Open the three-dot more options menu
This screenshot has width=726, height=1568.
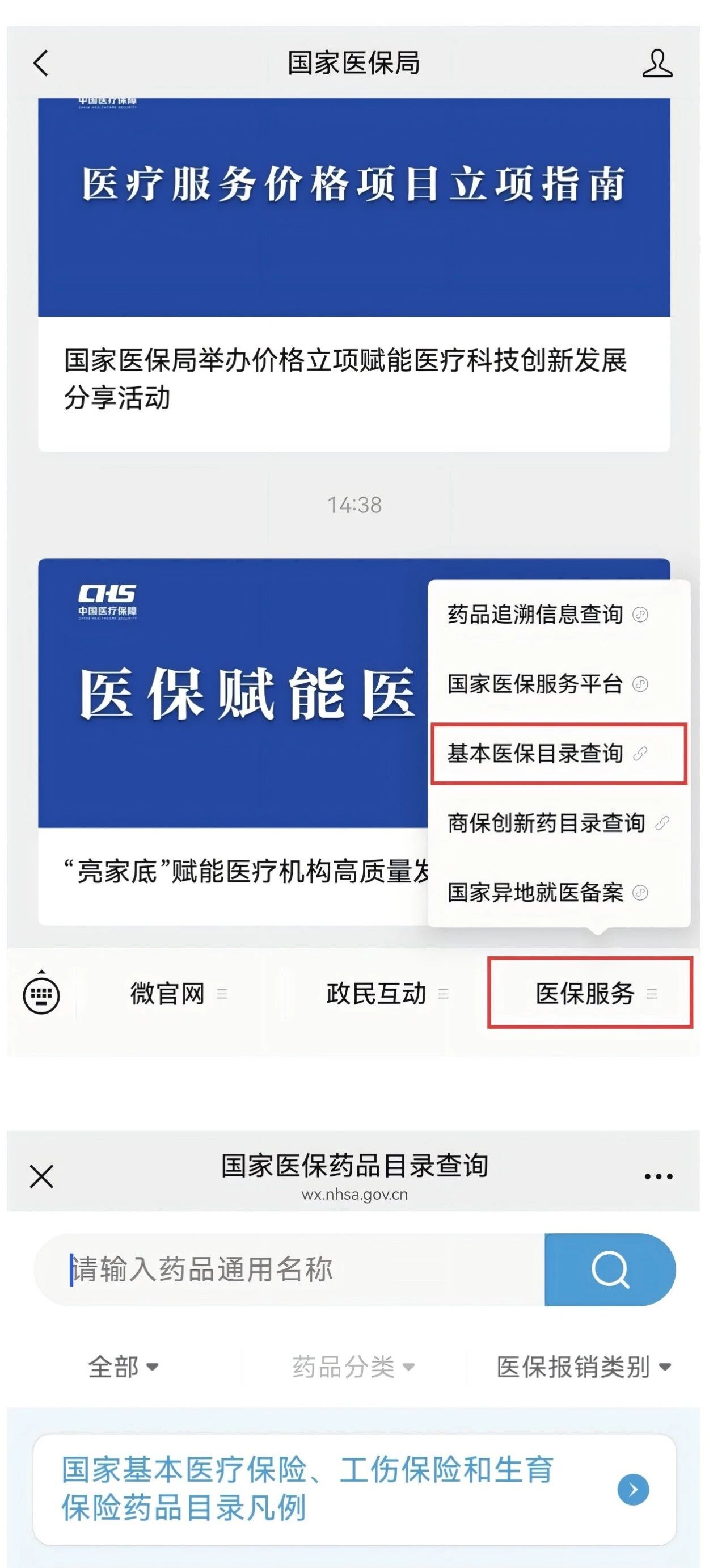[x=659, y=1176]
